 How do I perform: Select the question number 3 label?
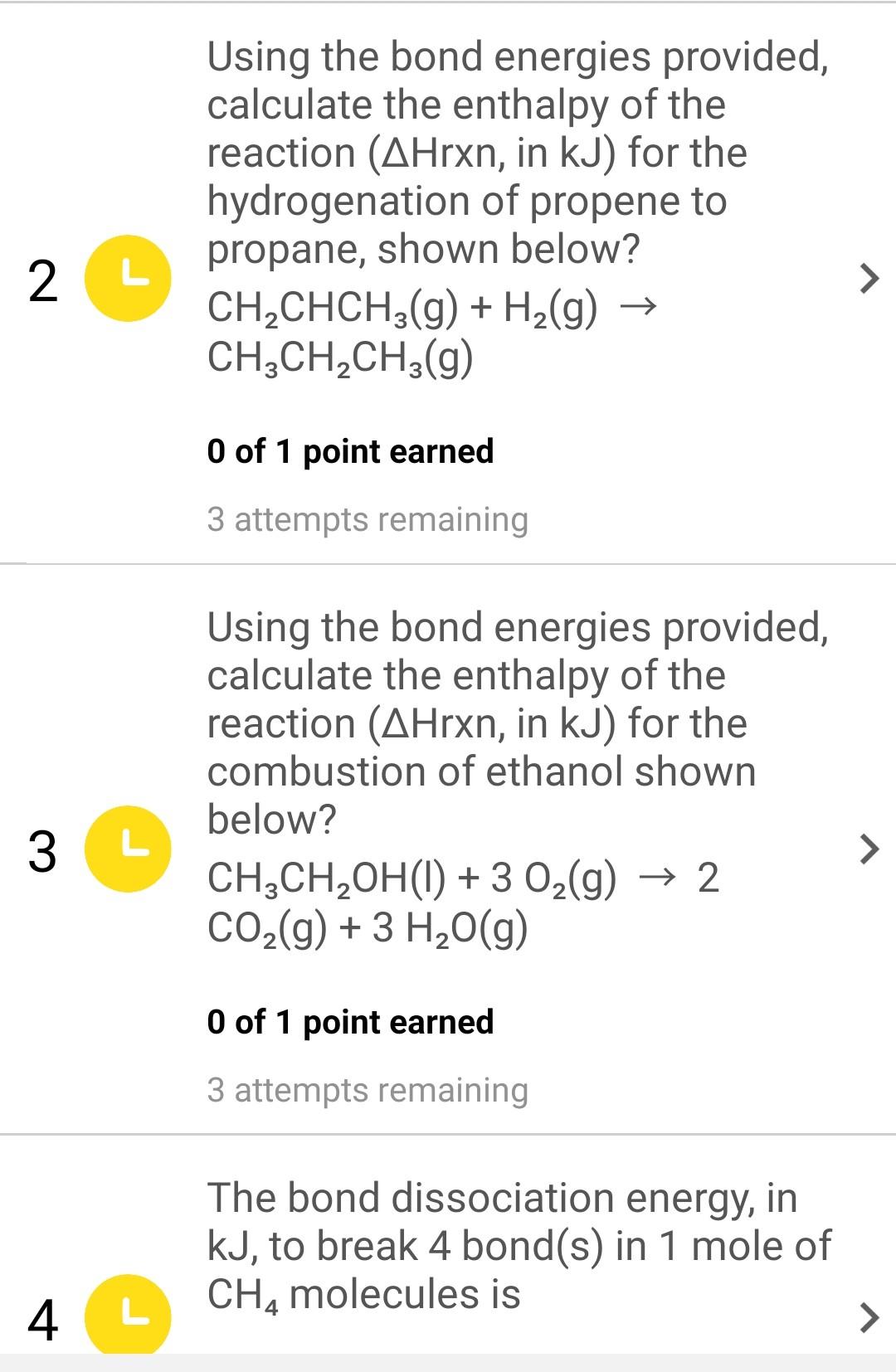41,851
